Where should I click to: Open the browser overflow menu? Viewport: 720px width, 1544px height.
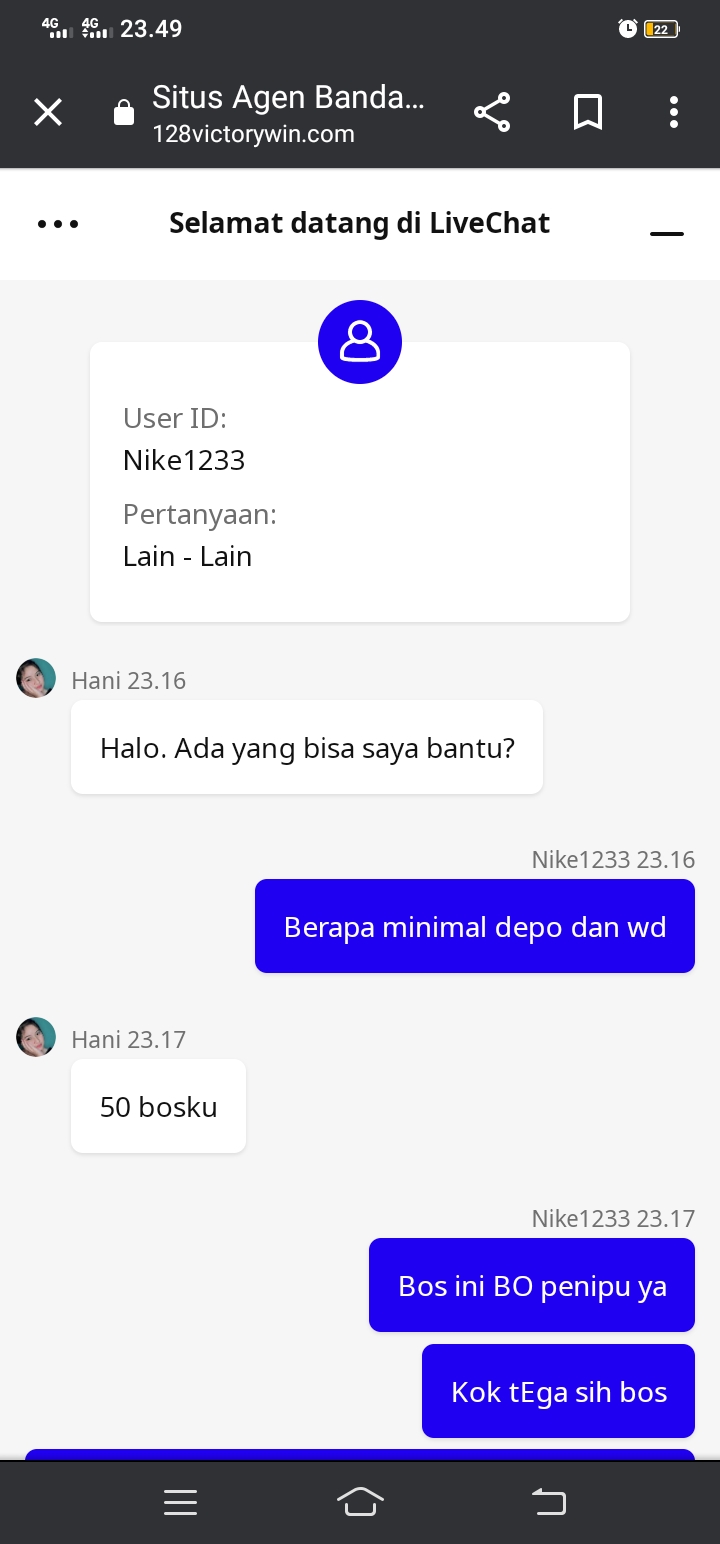[674, 112]
